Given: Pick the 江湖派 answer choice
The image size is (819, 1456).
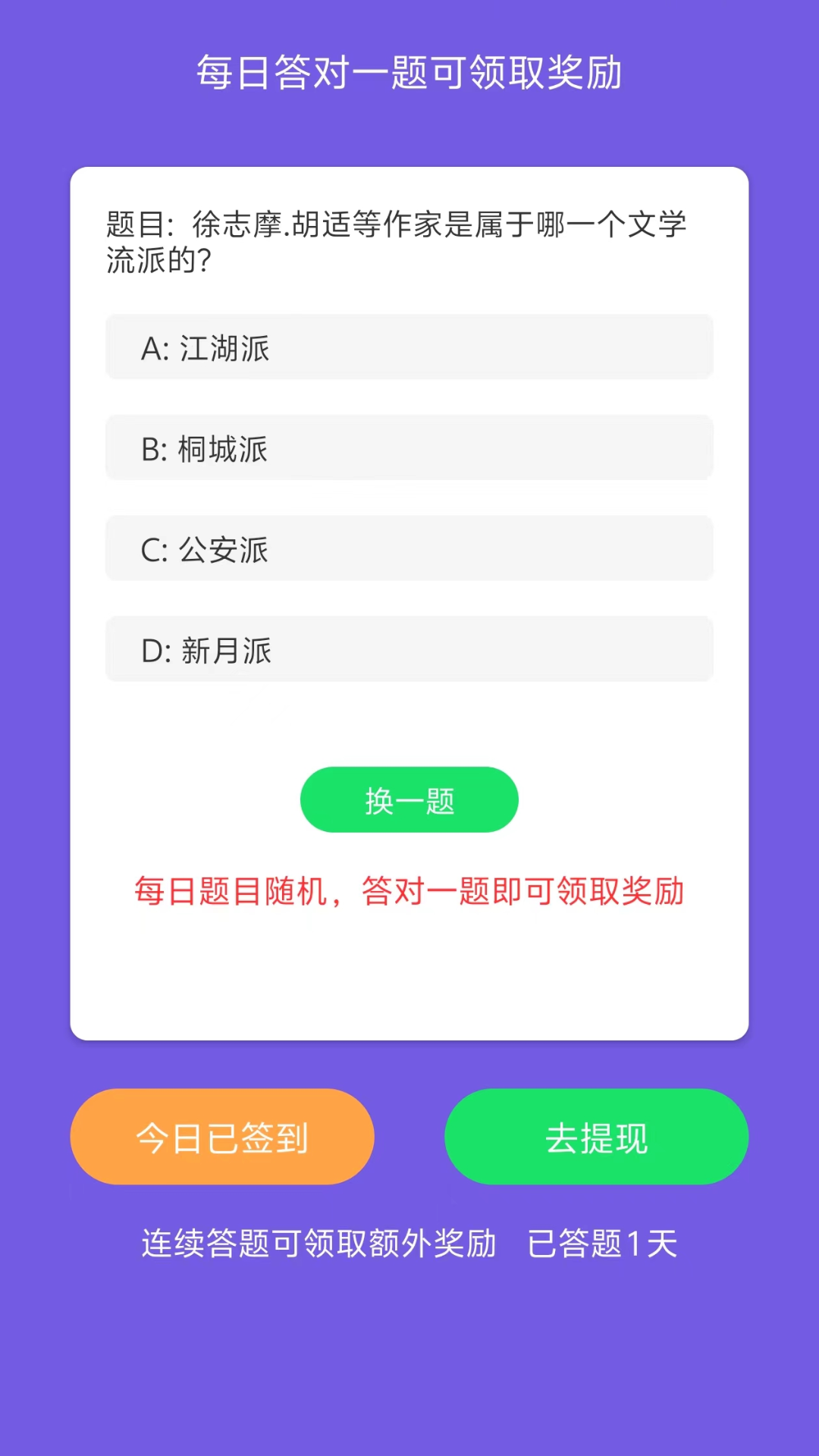Looking at the screenshot, I should pyautogui.click(x=409, y=347).
